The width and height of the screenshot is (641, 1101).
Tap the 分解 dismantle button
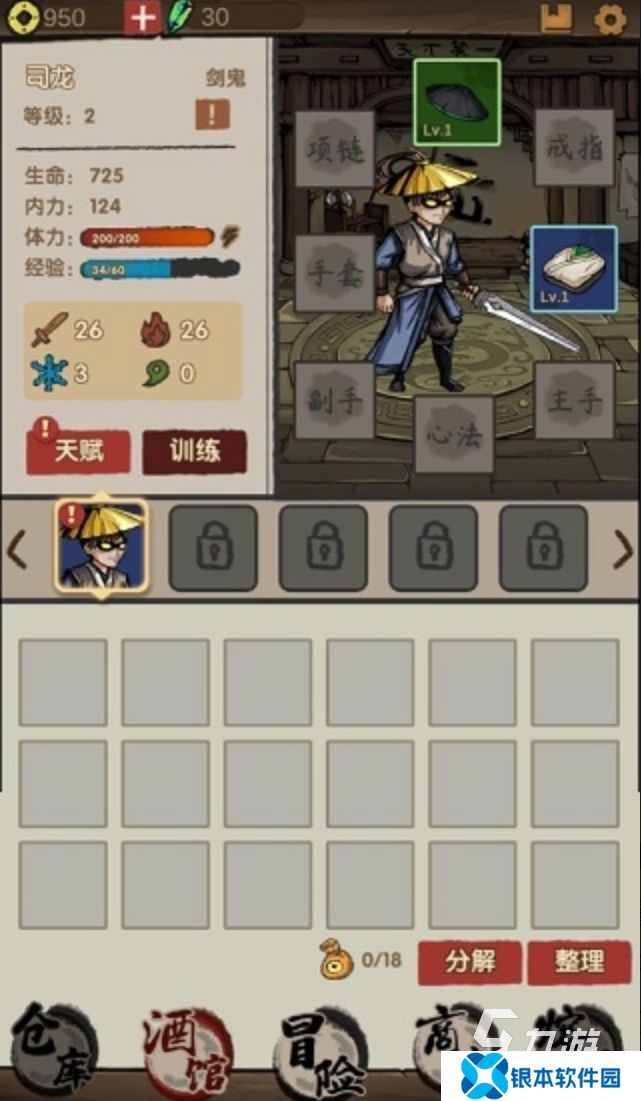[469, 961]
